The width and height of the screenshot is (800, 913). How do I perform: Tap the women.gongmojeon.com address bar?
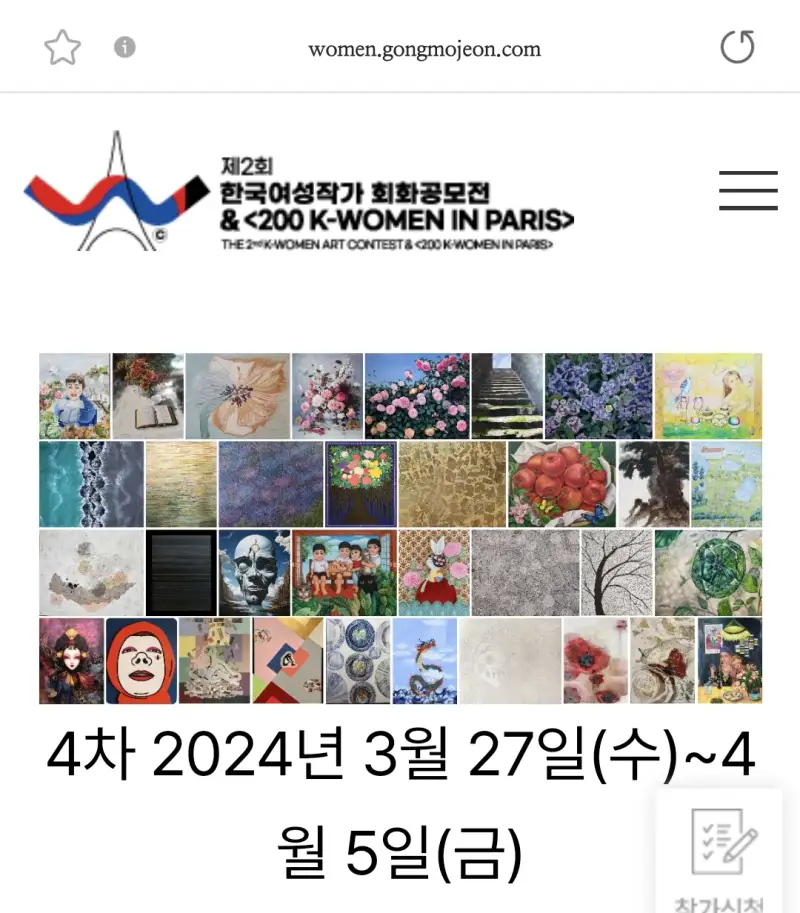(424, 48)
